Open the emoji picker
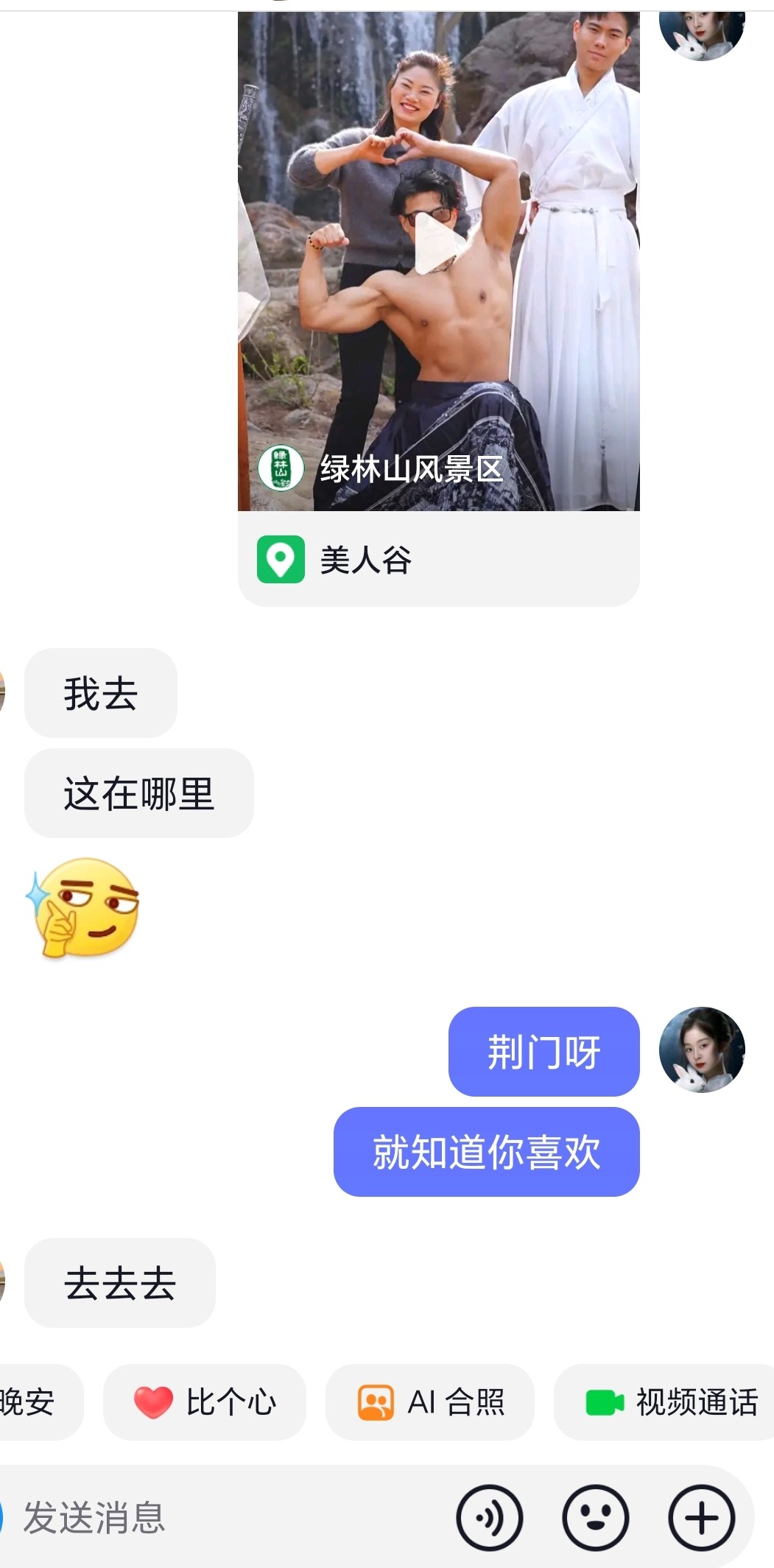The width and height of the screenshot is (774, 1568). pyautogui.click(x=596, y=1518)
